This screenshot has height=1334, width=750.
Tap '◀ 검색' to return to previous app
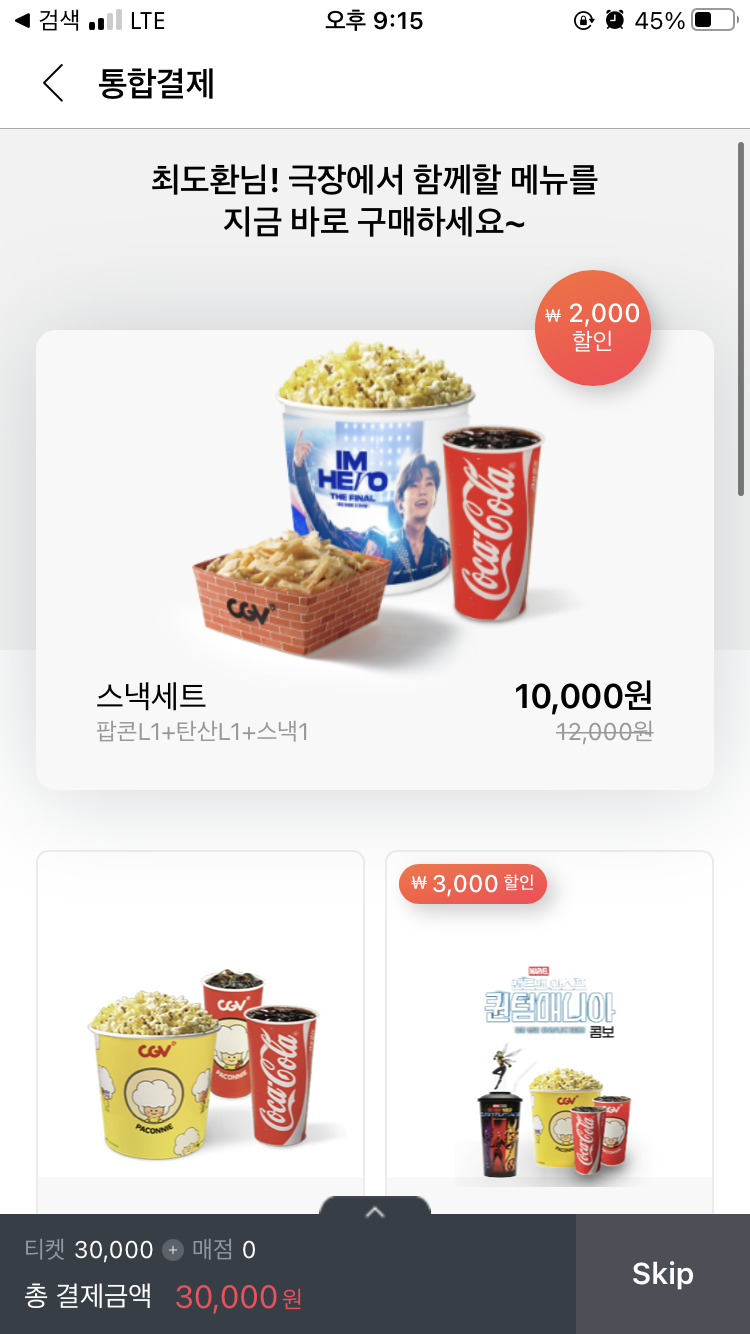click(x=40, y=18)
